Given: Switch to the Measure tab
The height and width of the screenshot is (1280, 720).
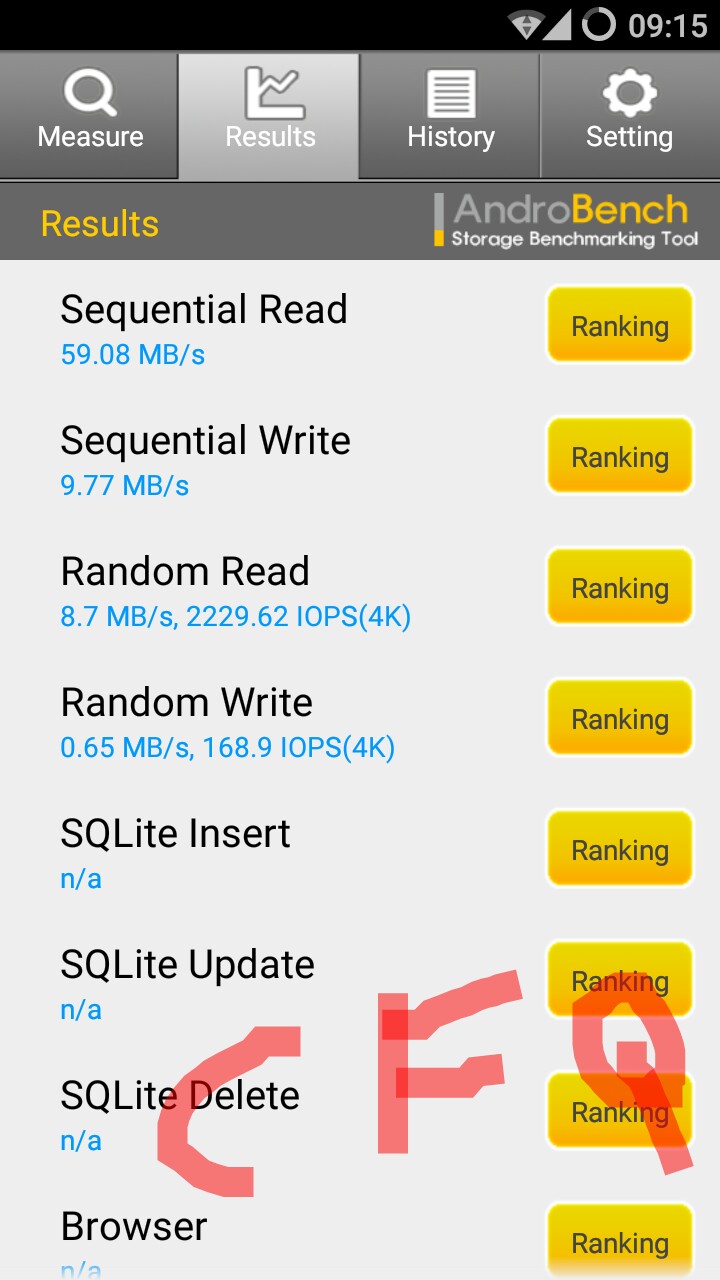Looking at the screenshot, I should [x=90, y=116].
